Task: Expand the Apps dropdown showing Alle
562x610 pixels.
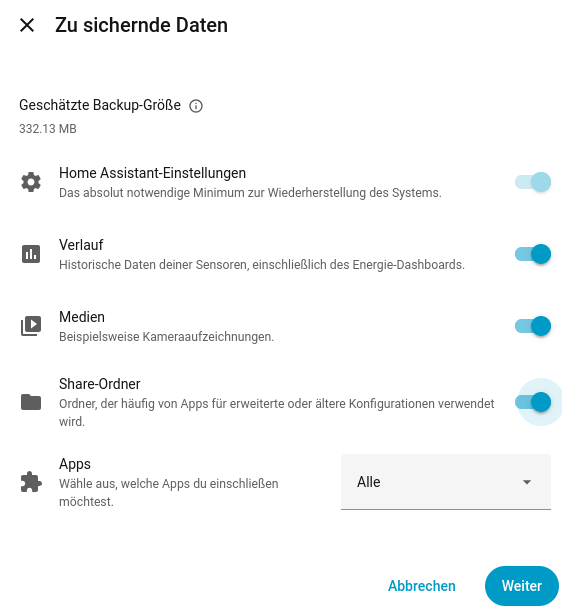Action: click(x=446, y=482)
